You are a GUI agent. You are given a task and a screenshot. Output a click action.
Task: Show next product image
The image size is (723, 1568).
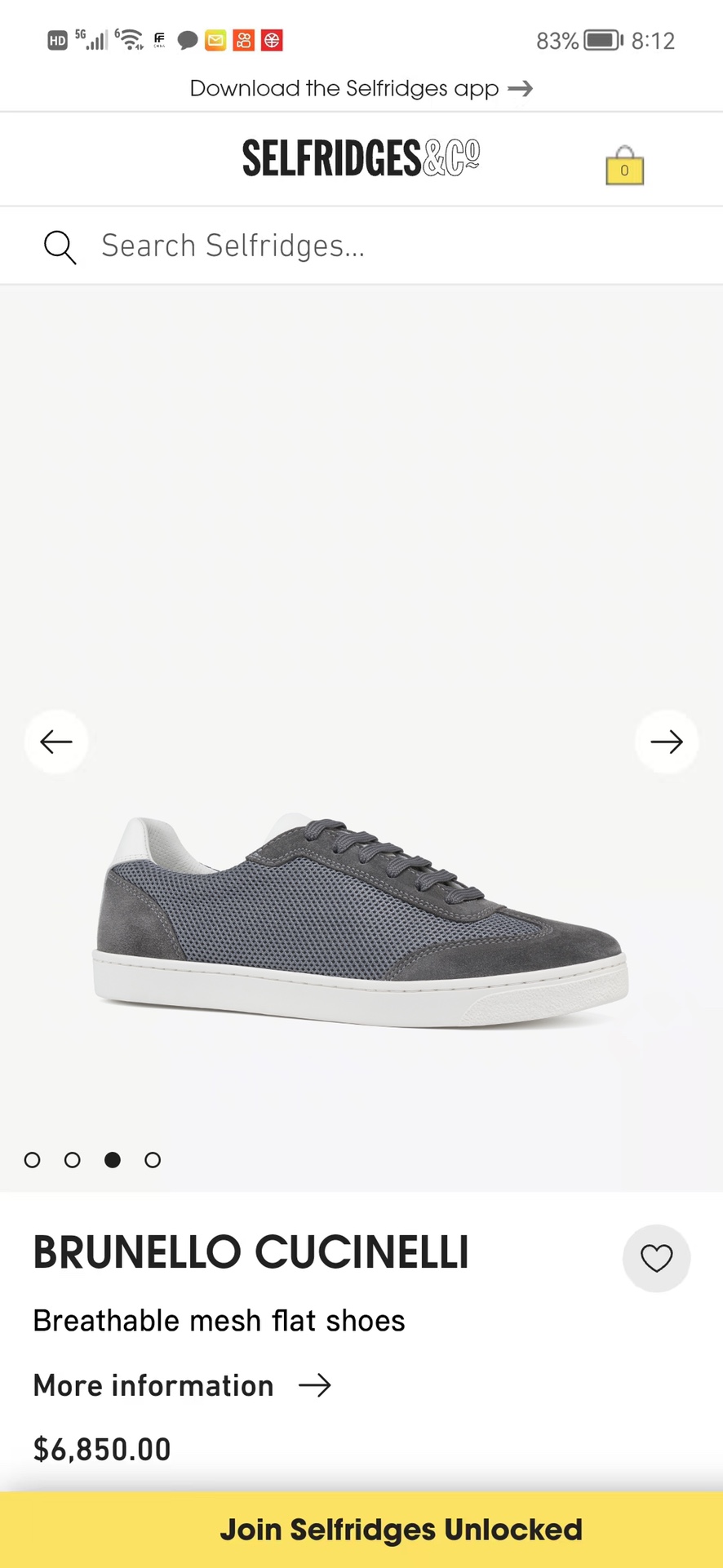pos(666,742)
